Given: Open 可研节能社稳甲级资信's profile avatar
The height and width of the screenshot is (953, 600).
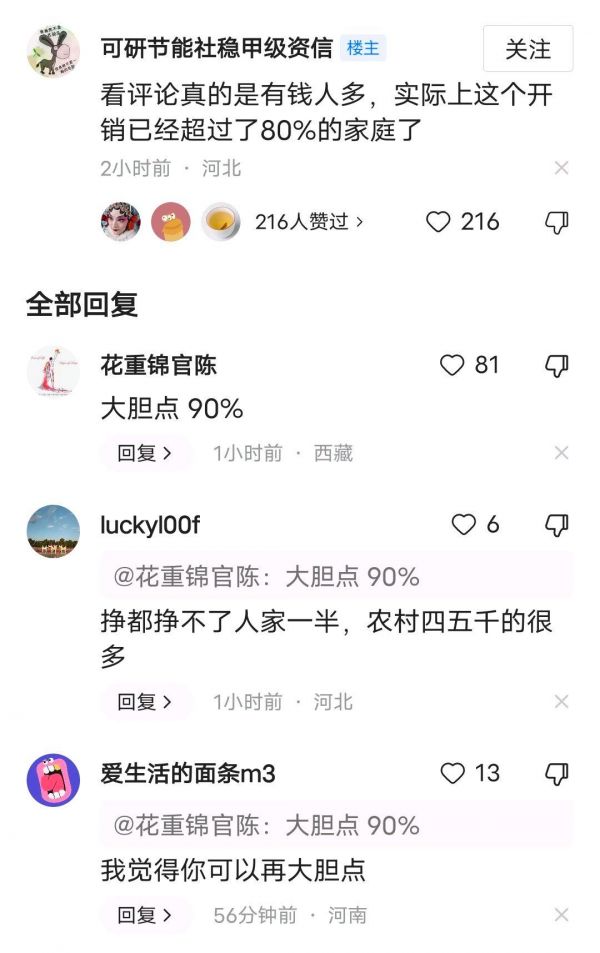Looking at the screenshot, I should tap(53, 51).
